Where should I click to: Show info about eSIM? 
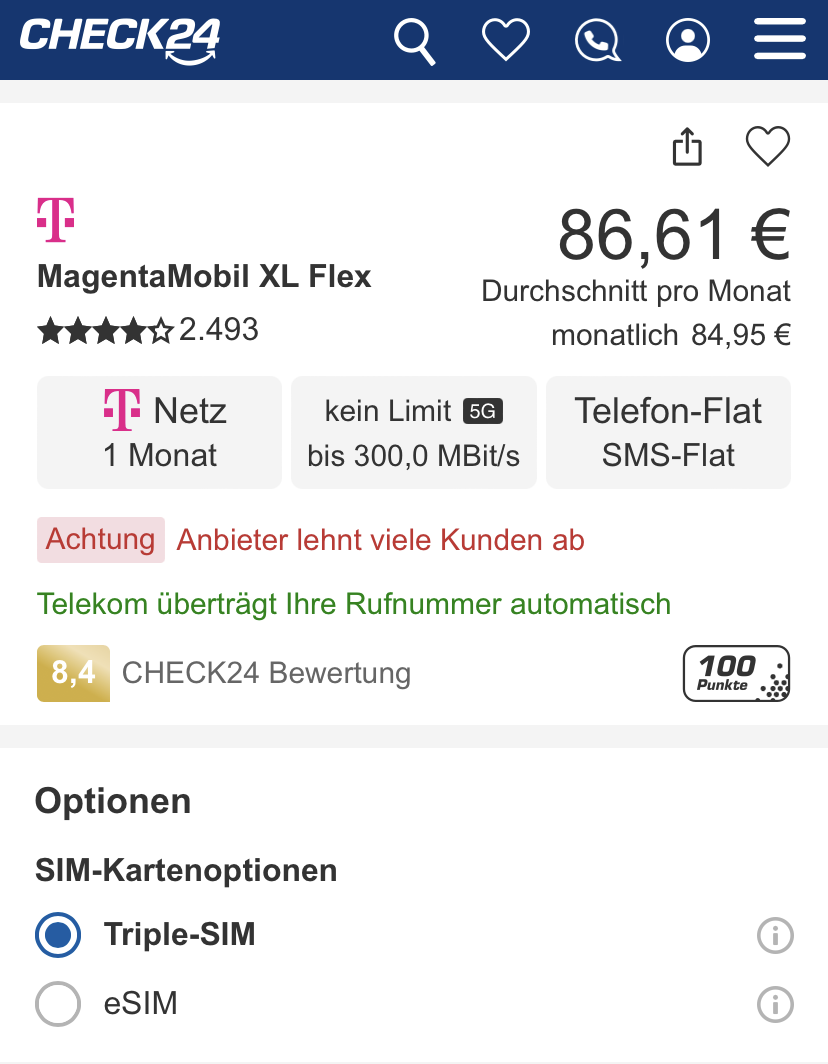point(775,1003)
